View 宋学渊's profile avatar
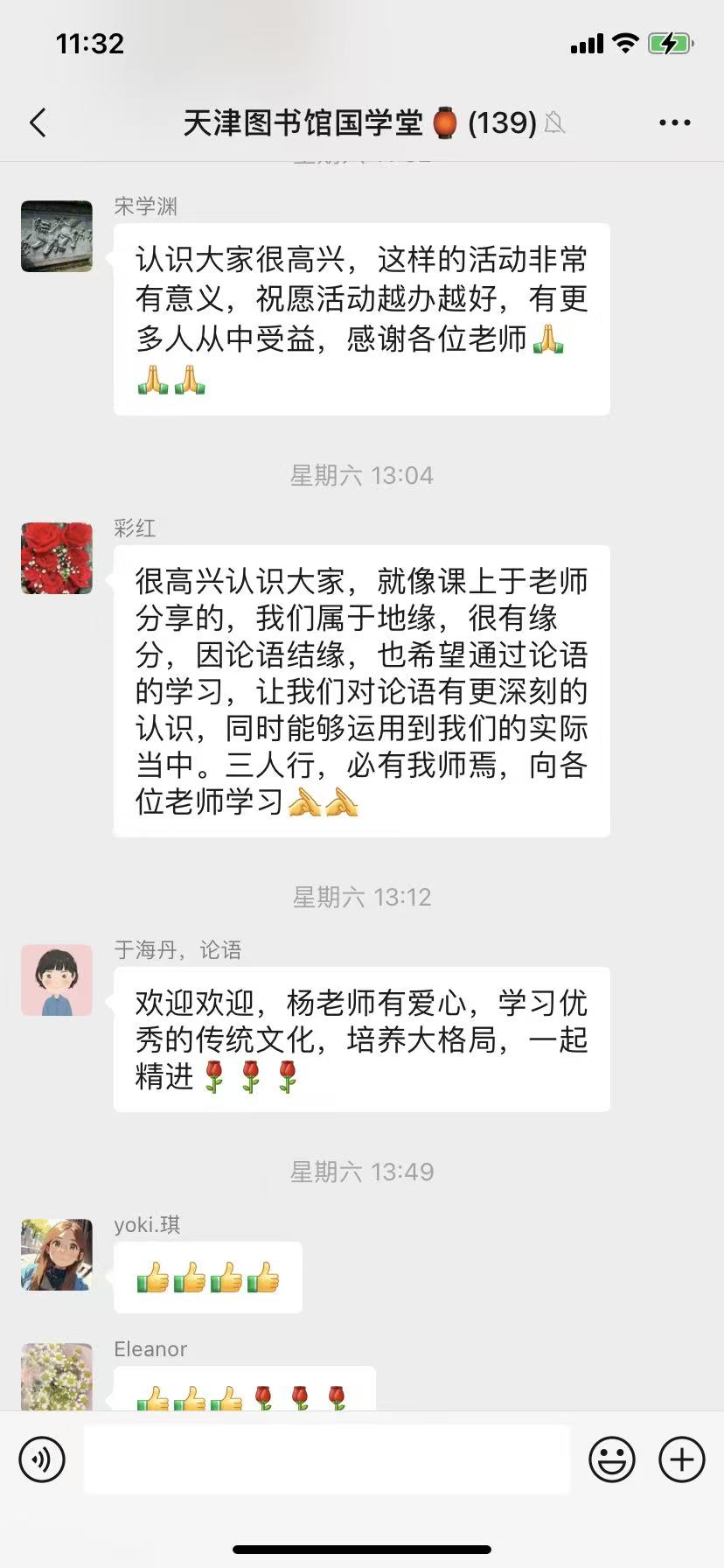 coord(57,236)
